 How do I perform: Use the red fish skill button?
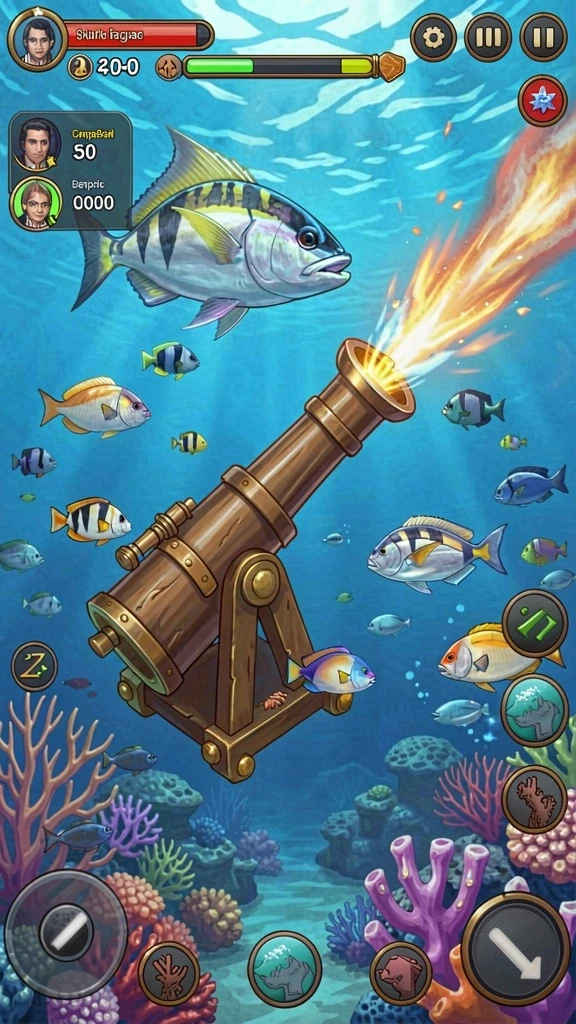coord(401,972)
